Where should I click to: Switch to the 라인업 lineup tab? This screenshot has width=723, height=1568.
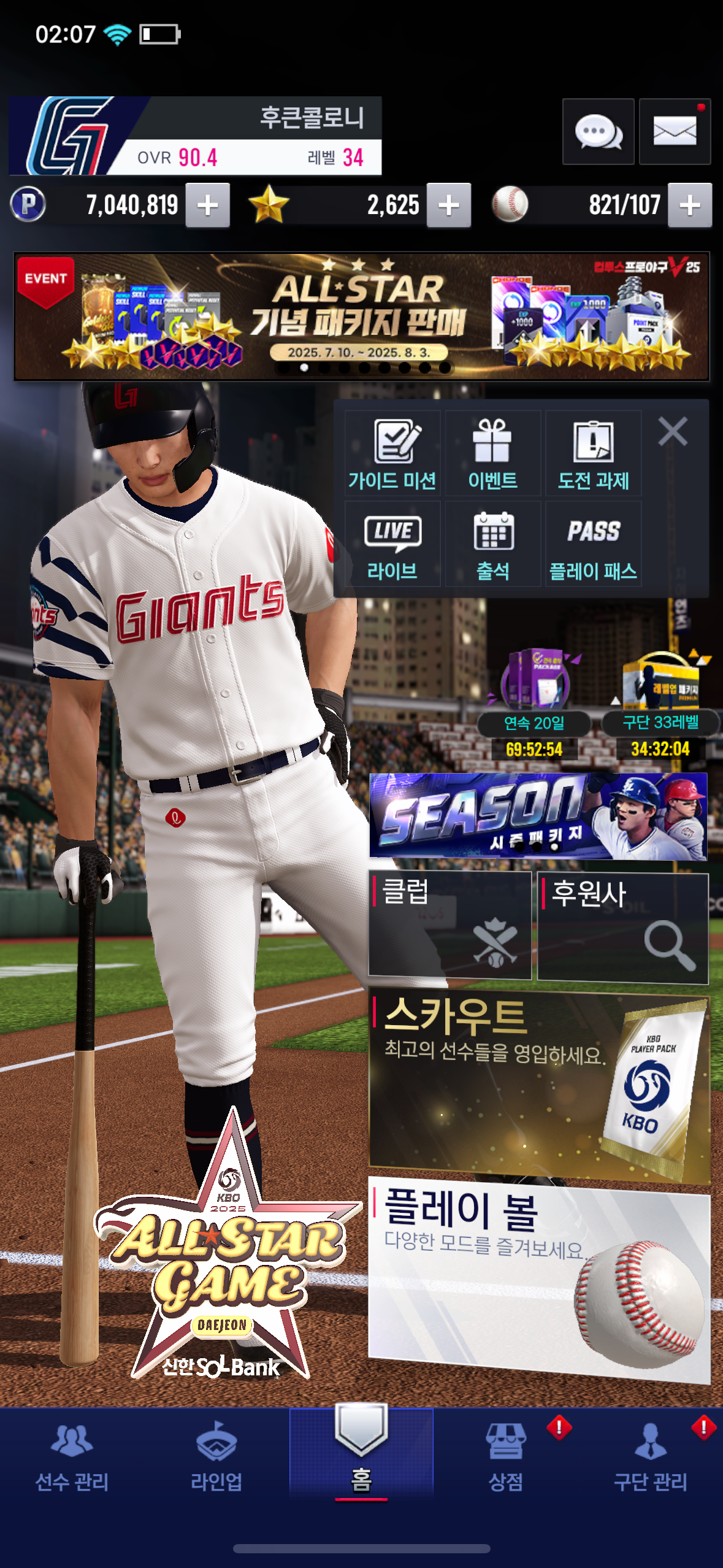216,1457
